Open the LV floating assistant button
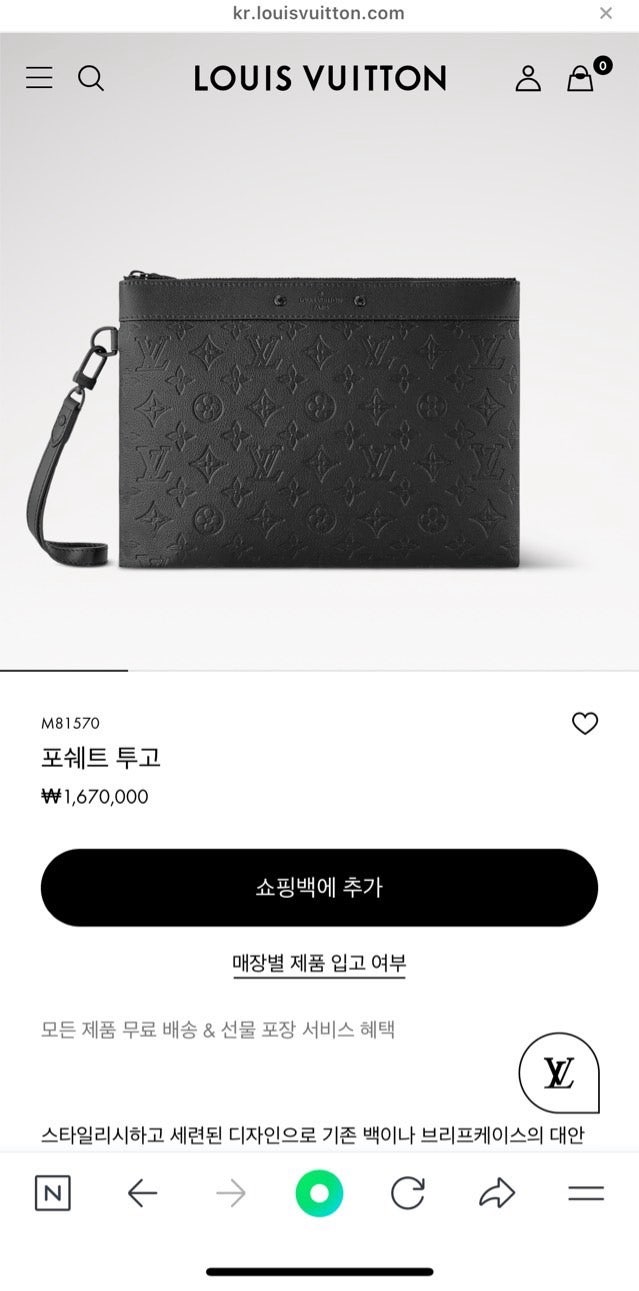639x1291 pixels. tap(559, 1073)
